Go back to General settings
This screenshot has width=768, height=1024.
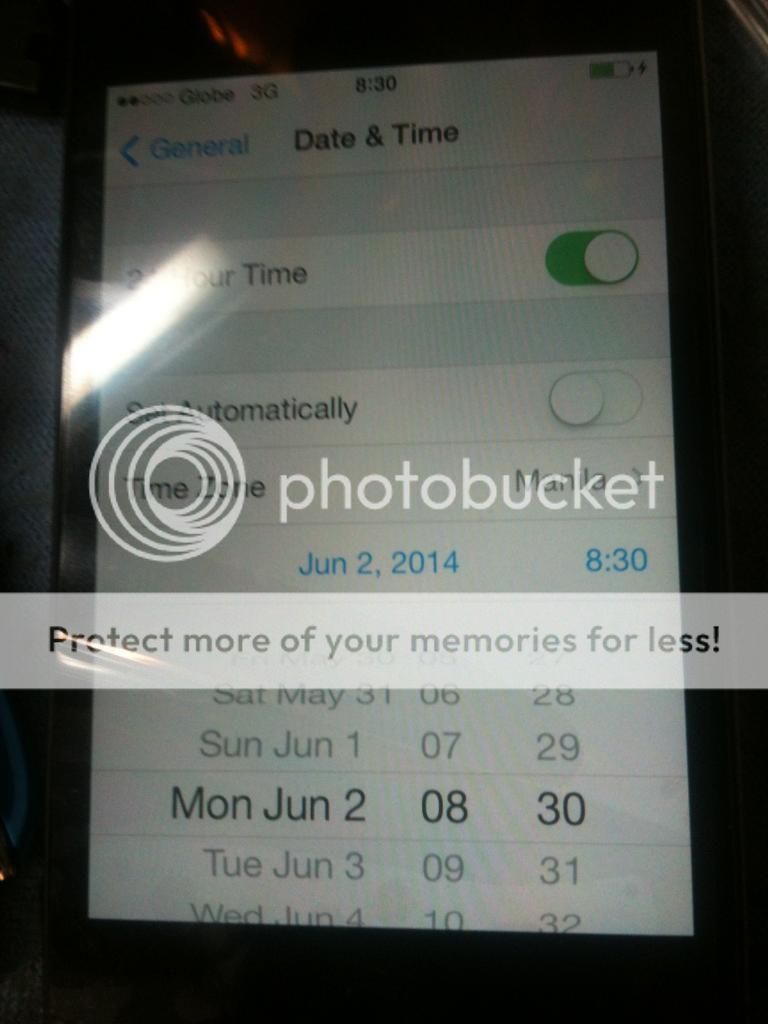185,148
